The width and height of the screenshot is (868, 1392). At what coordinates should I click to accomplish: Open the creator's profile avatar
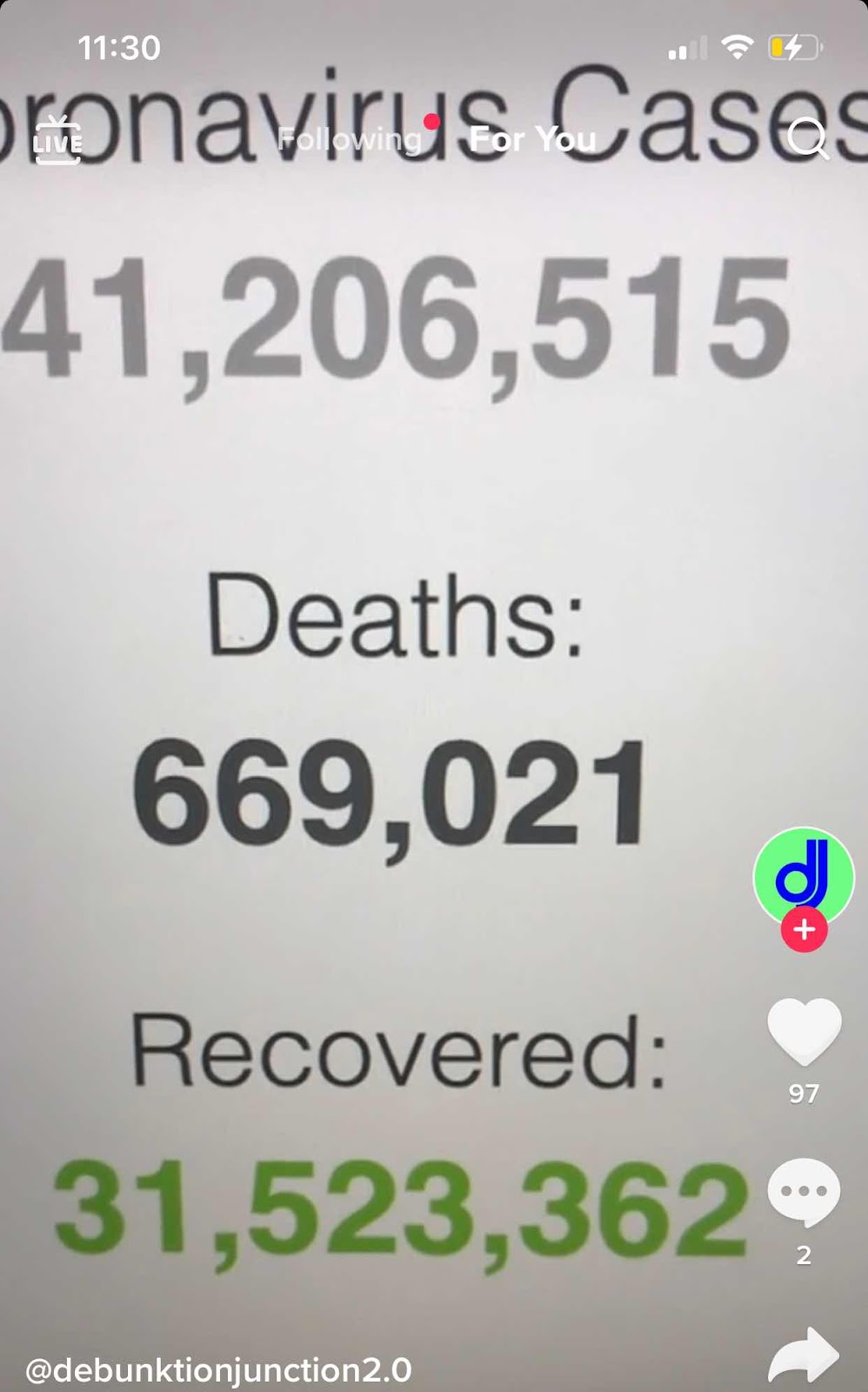click(x=803, y=877)
